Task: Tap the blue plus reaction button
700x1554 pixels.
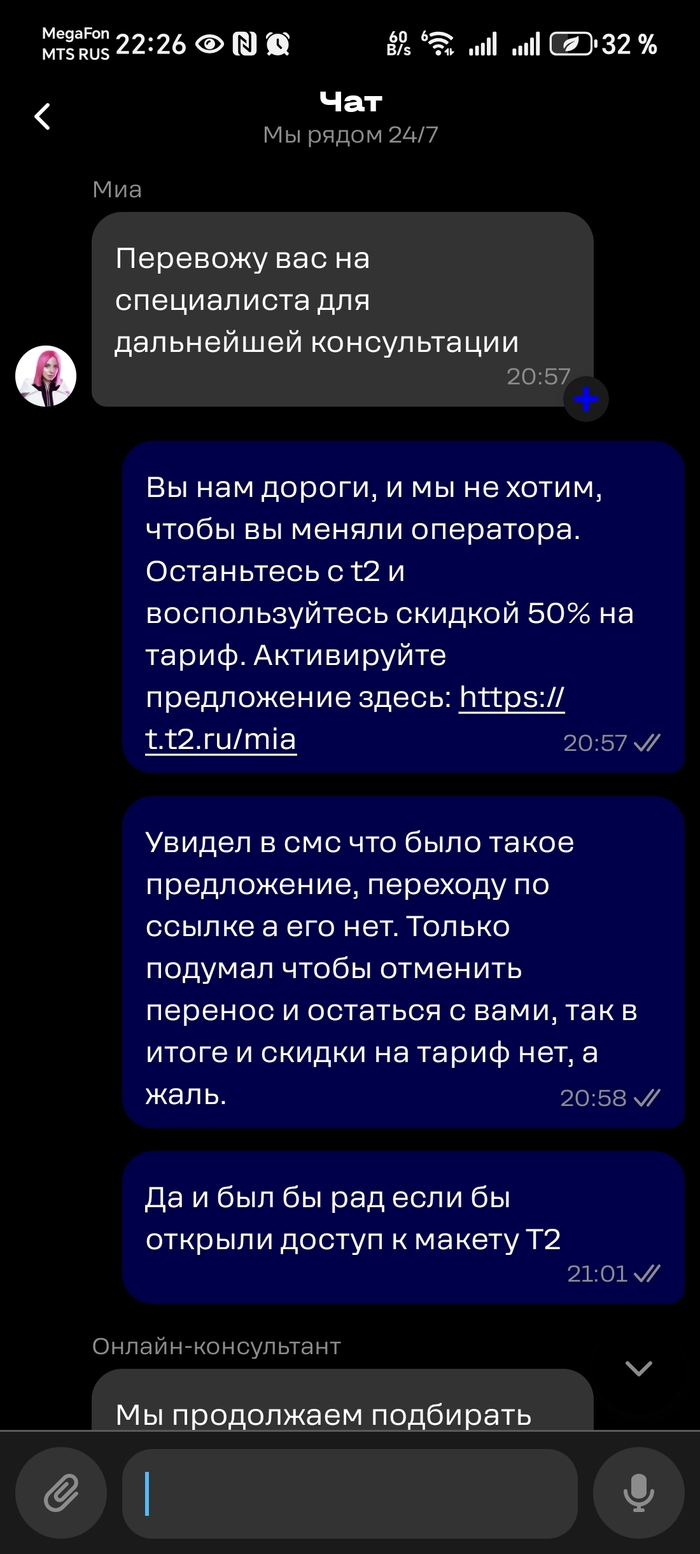Action: [x=586, y=400]
